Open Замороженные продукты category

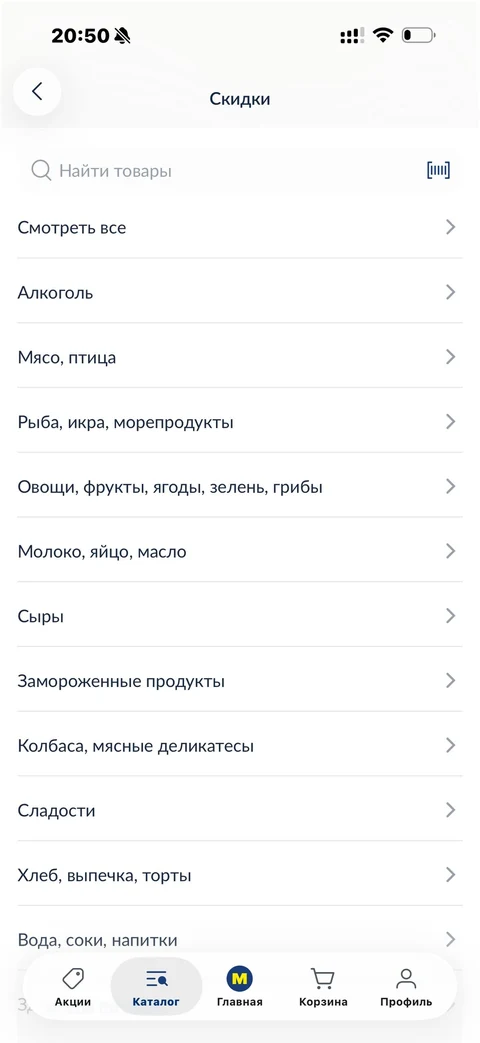pyautogui.click(x=240, y=680)
